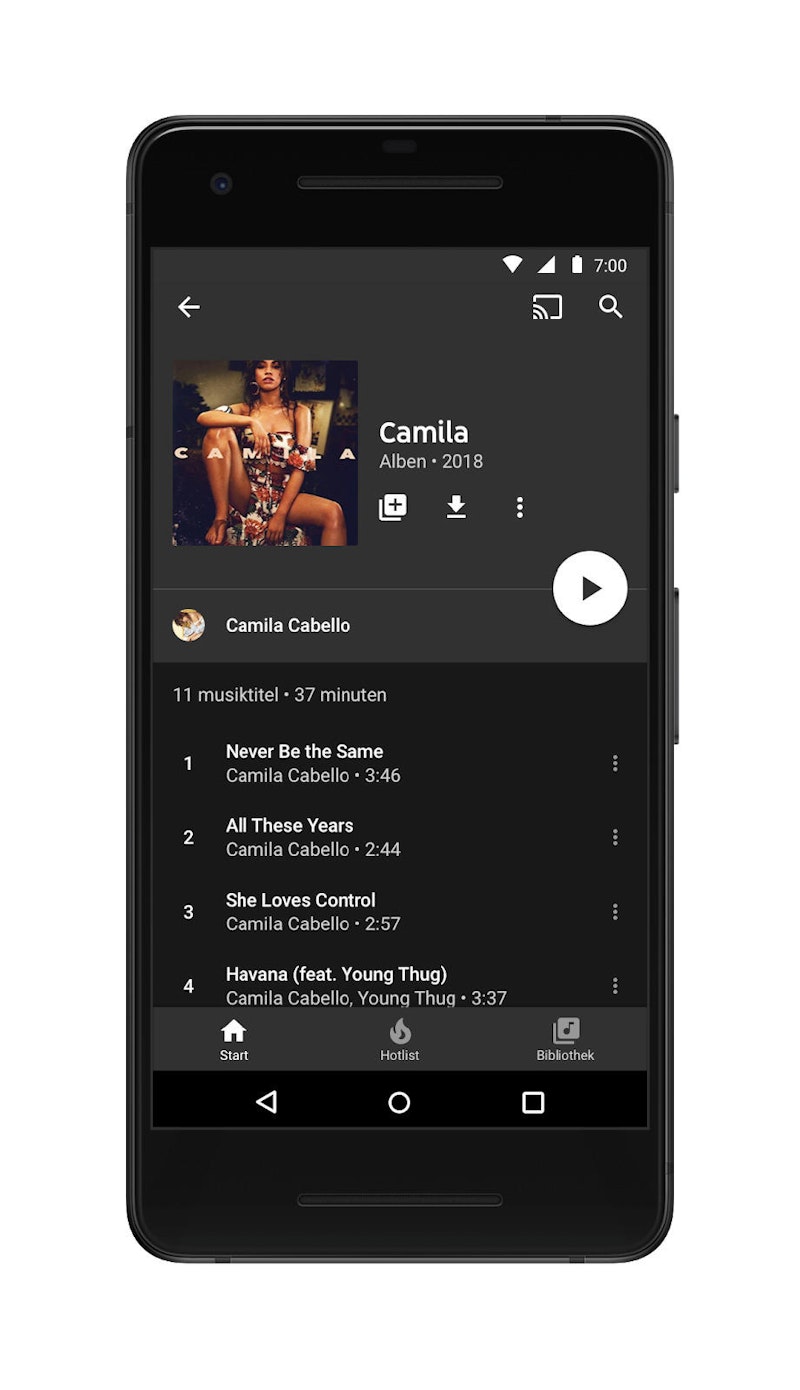Image resolution: width=800 pixels, height=1390 pixels.
Task: Go back using the top arrow
Action: click(189, 307)
